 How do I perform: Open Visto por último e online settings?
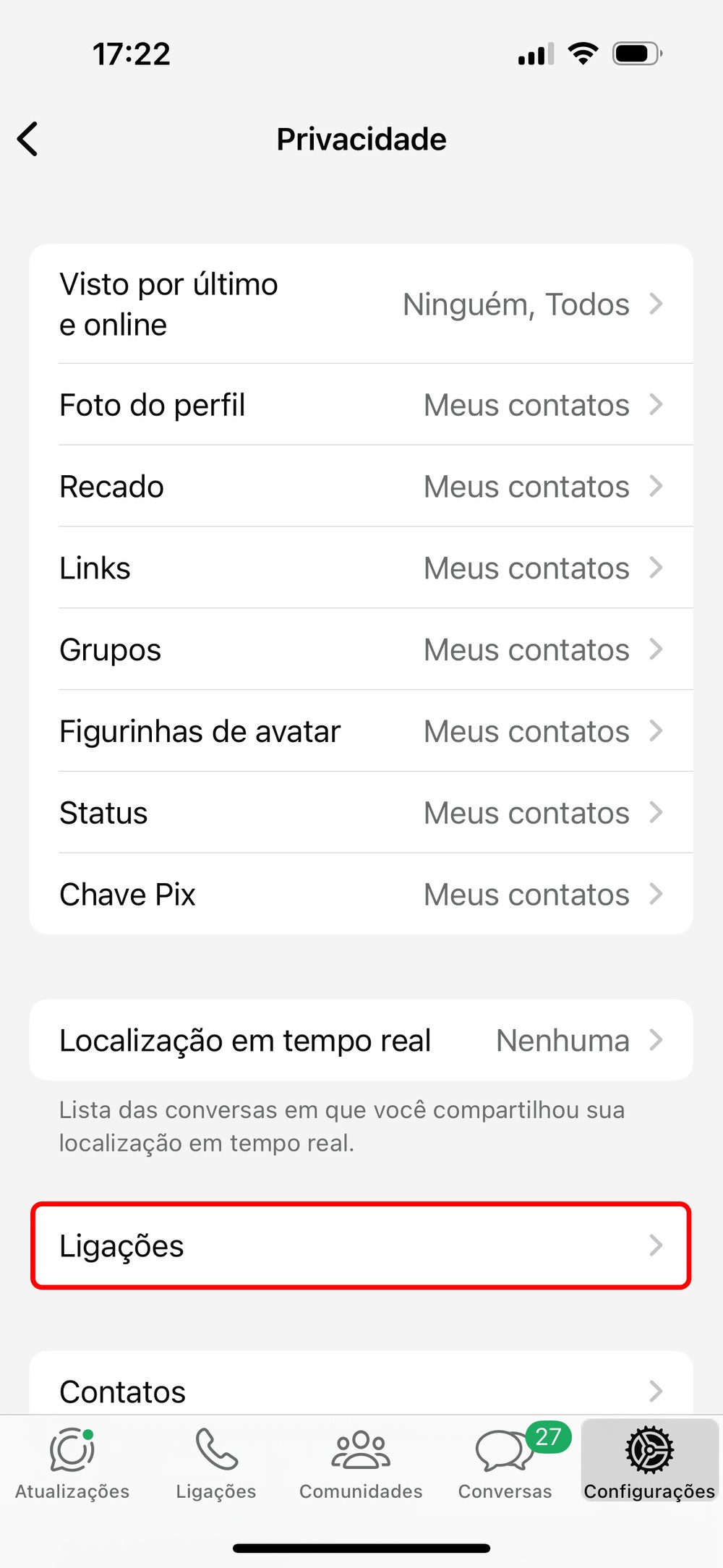(361, 304)
